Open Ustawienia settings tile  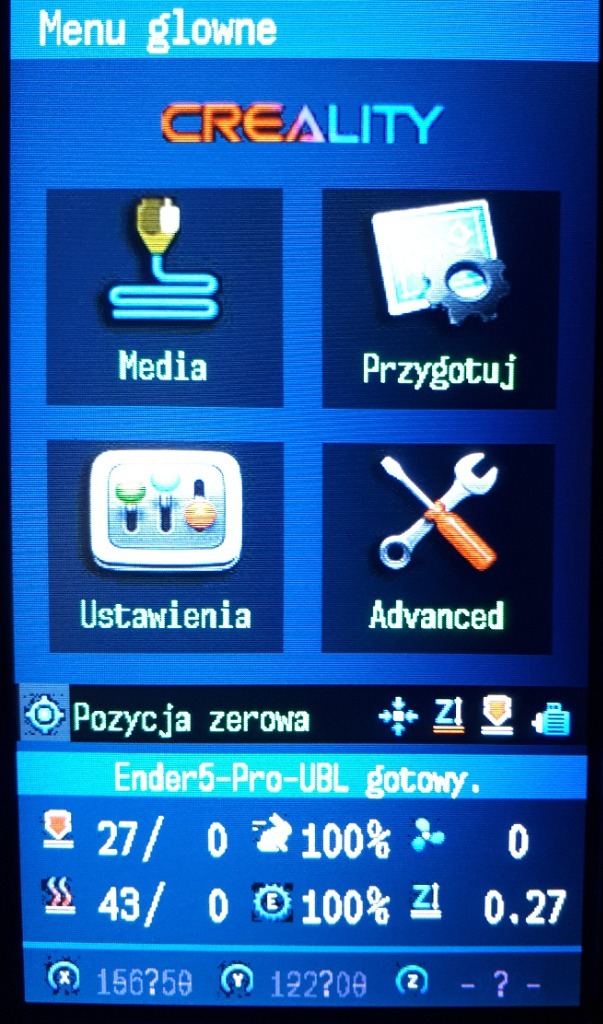[165, 546]
